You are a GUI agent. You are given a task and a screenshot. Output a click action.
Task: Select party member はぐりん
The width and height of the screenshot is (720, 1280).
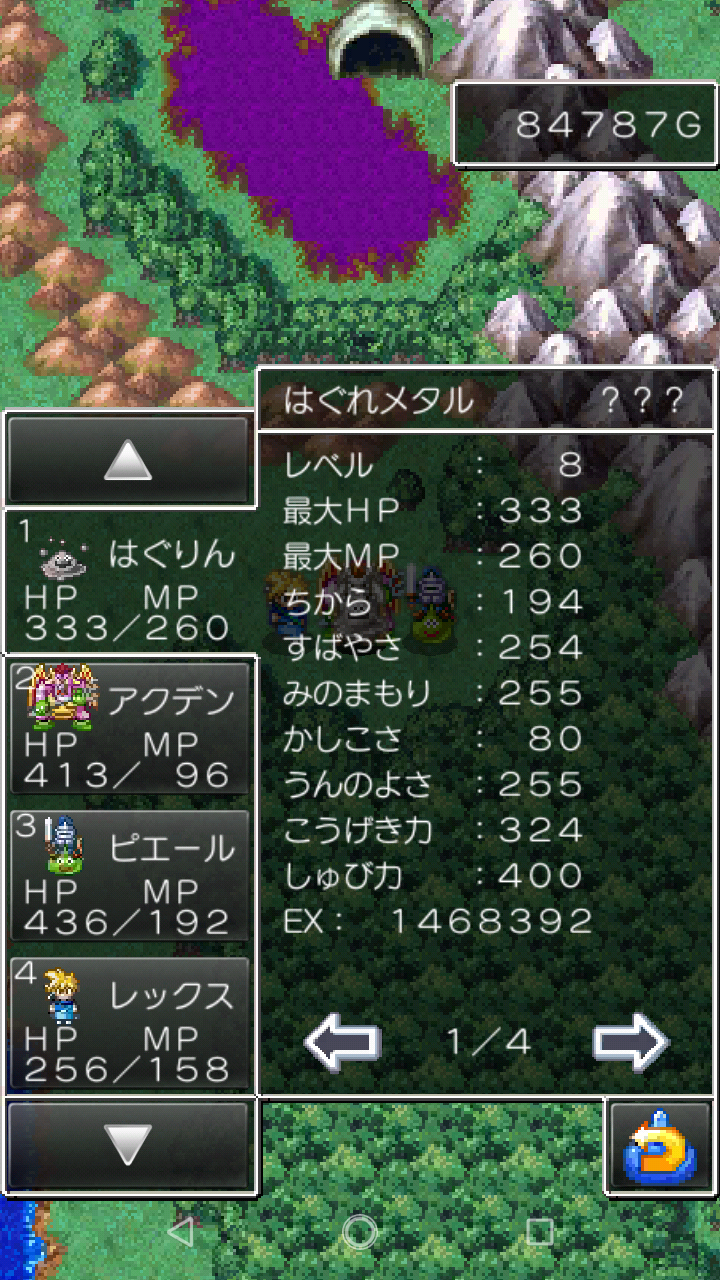click(130, 582)
